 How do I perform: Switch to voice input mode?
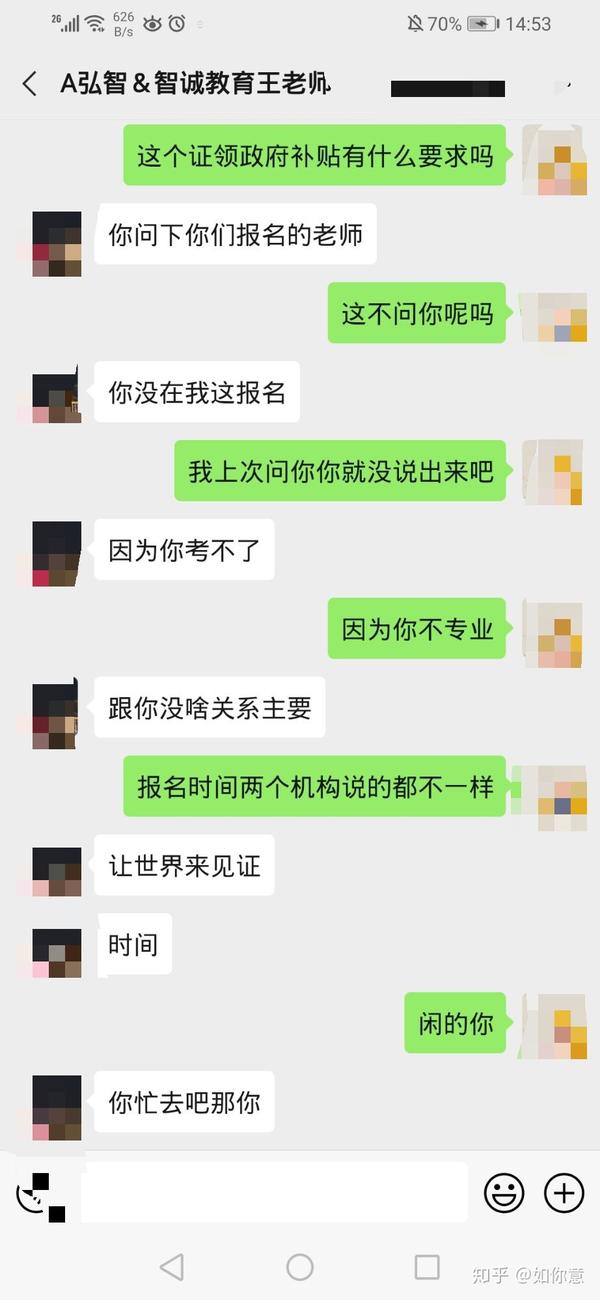pyautogui.click(x=38, y=1194)
